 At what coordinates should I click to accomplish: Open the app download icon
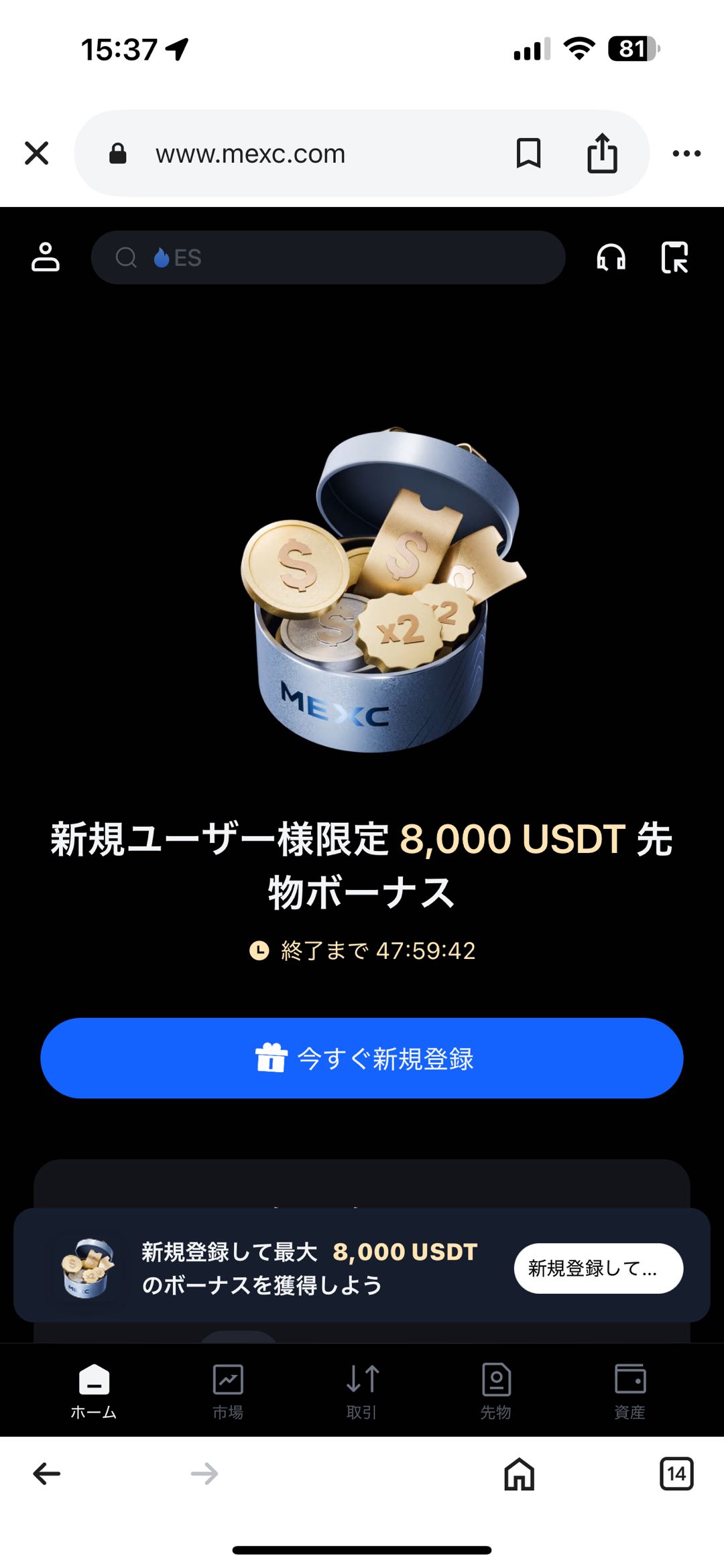tap(674, 257)
